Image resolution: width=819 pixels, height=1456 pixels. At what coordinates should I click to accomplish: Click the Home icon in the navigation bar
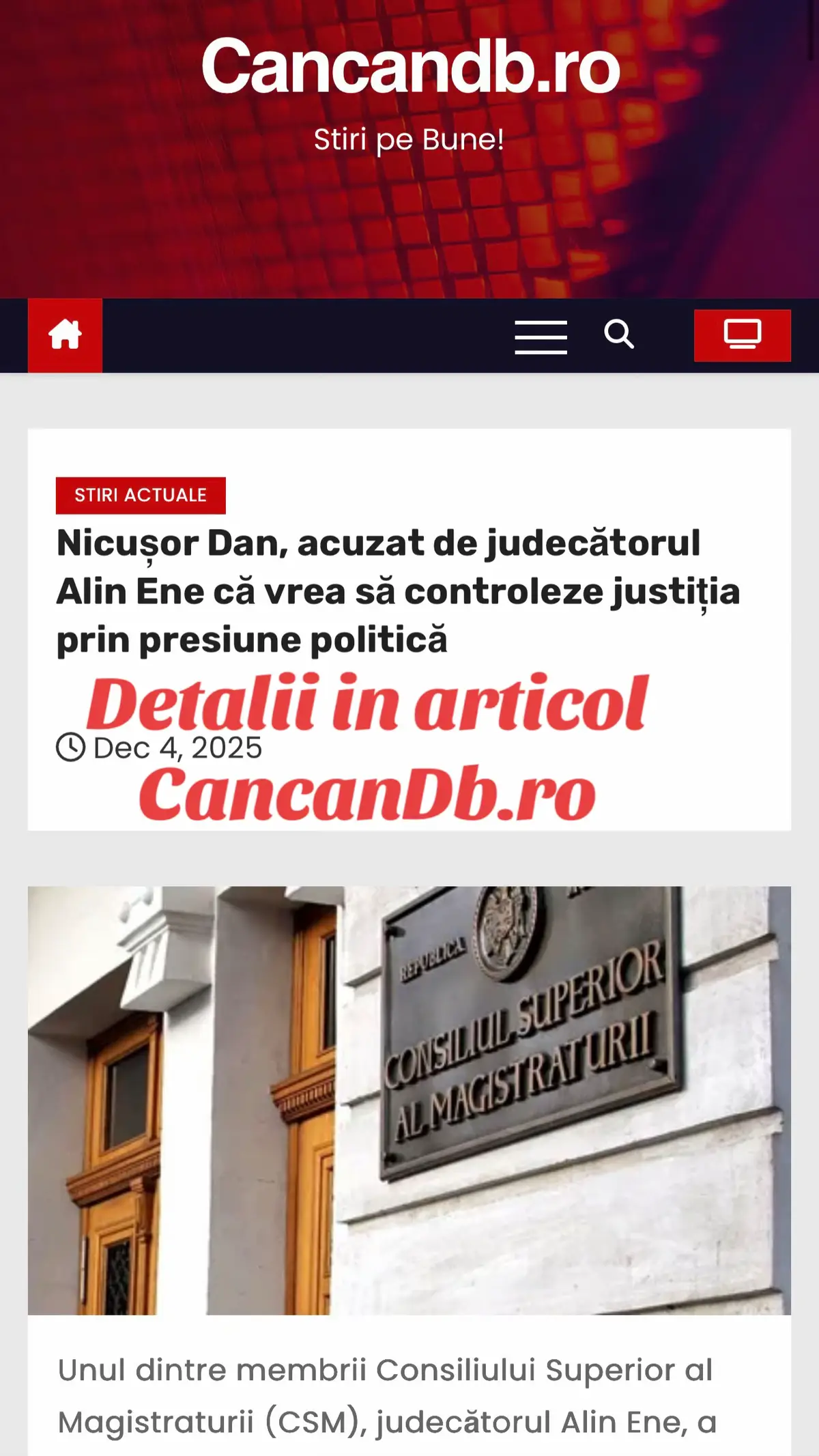click(65, 334)
